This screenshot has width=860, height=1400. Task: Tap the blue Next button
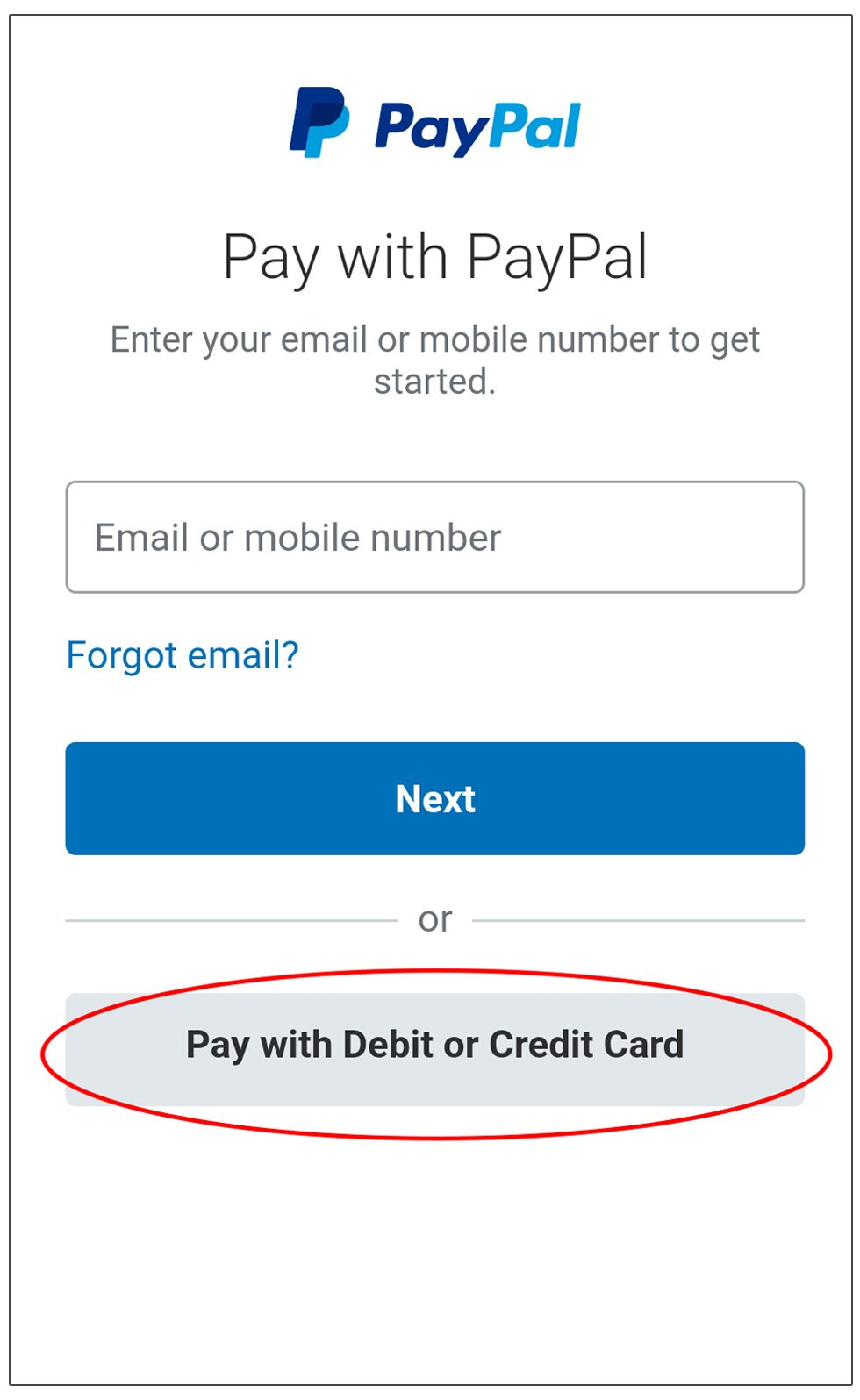click(x=434, y=799)
